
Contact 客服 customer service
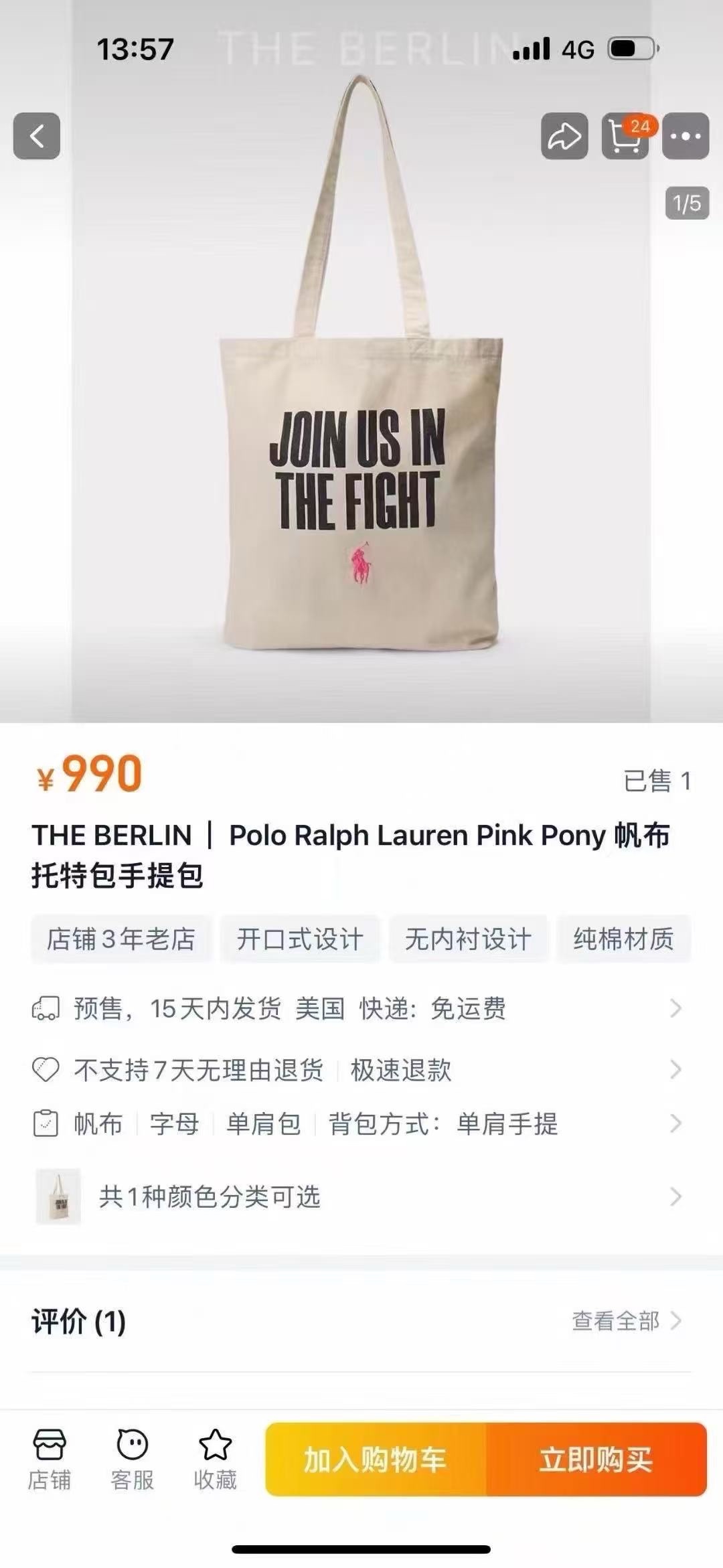click(132, 1461)
